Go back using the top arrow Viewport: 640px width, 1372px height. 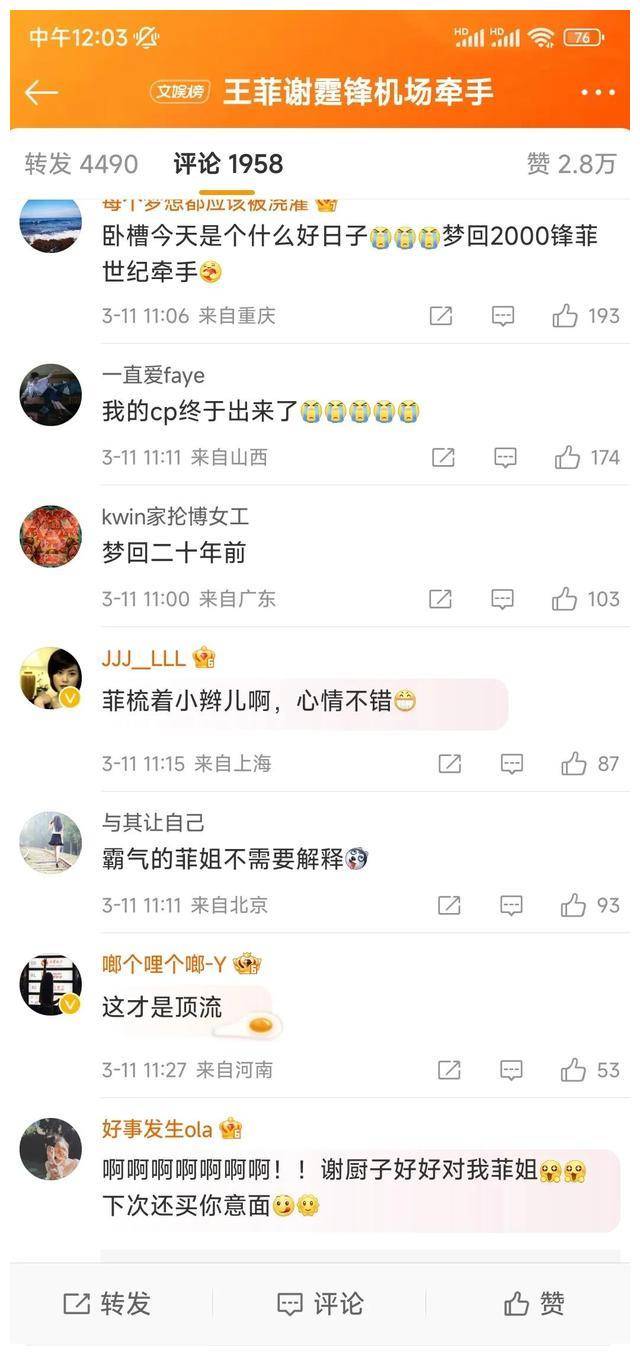pyautogui.click(x=41, y=93)
